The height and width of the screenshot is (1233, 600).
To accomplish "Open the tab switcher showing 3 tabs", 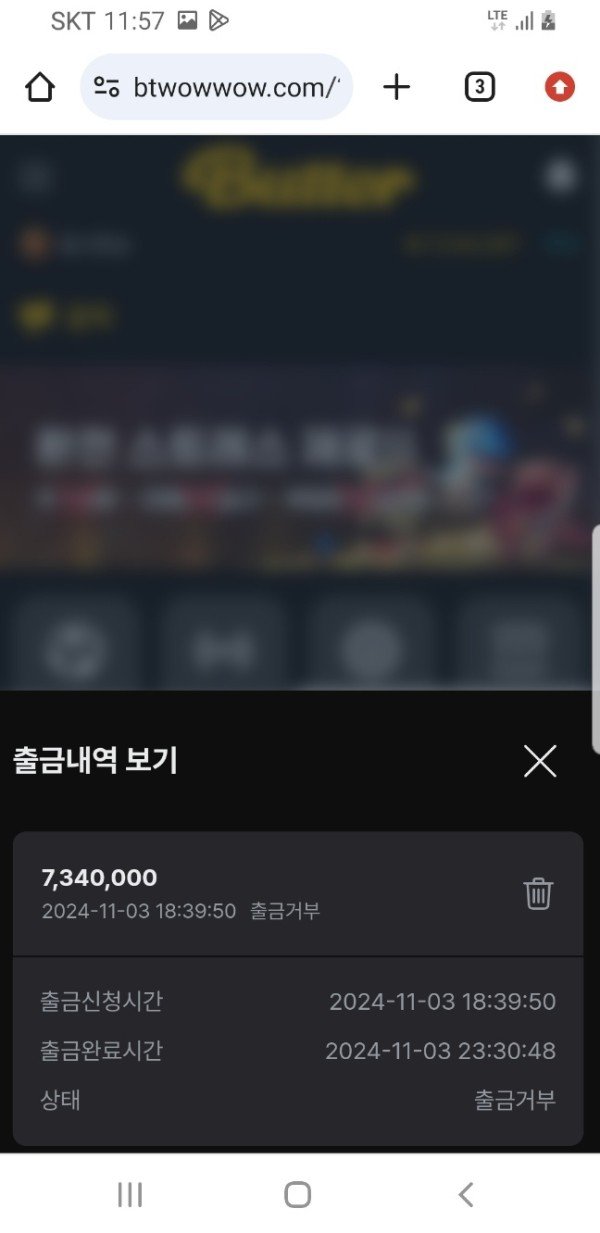I will point(480,88).
